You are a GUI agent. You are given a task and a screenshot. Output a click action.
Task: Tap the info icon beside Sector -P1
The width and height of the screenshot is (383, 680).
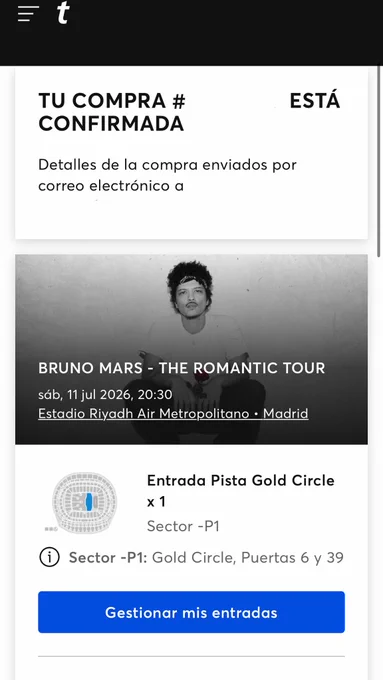(x=49, y=557)
